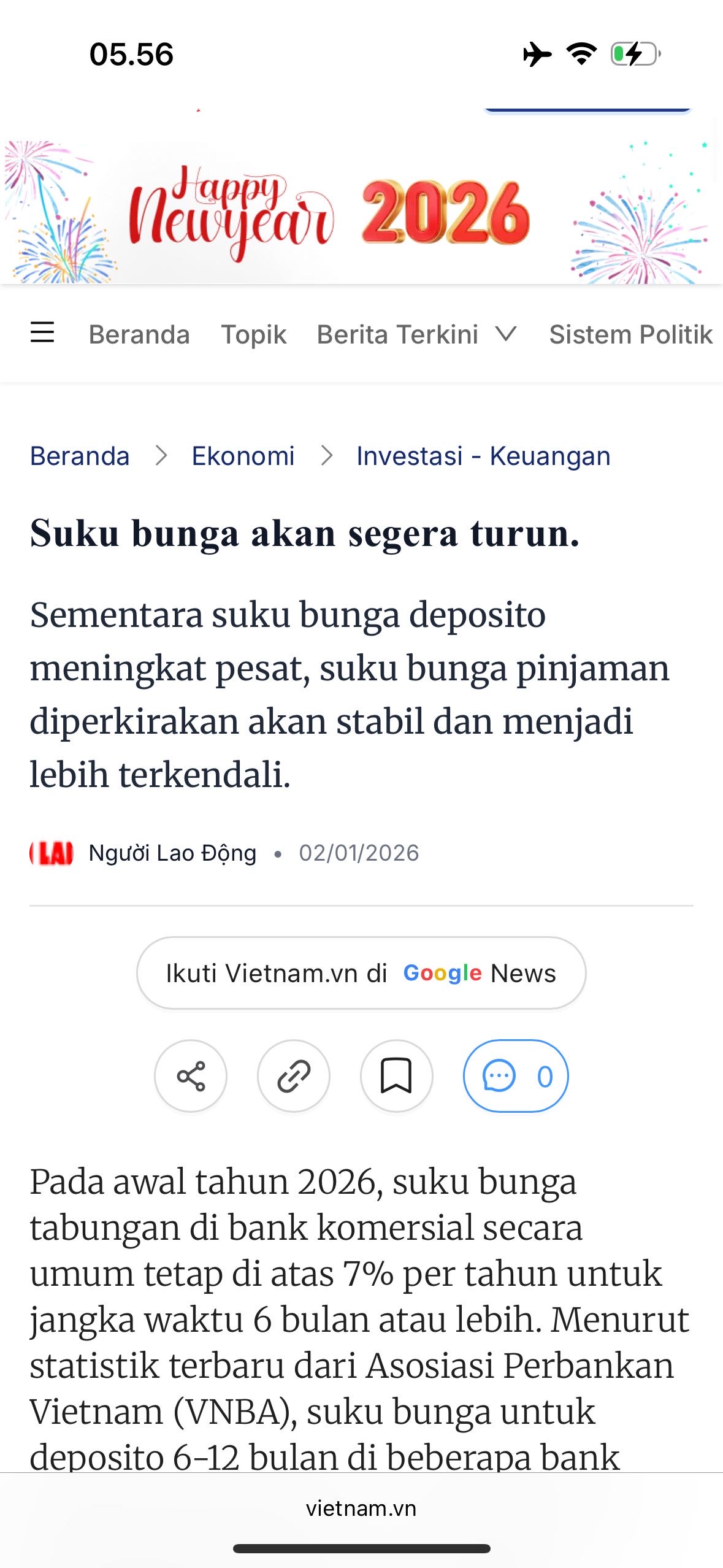Tap the vietnam.vn address bar
The image size is (723, 1568).
361,1508
